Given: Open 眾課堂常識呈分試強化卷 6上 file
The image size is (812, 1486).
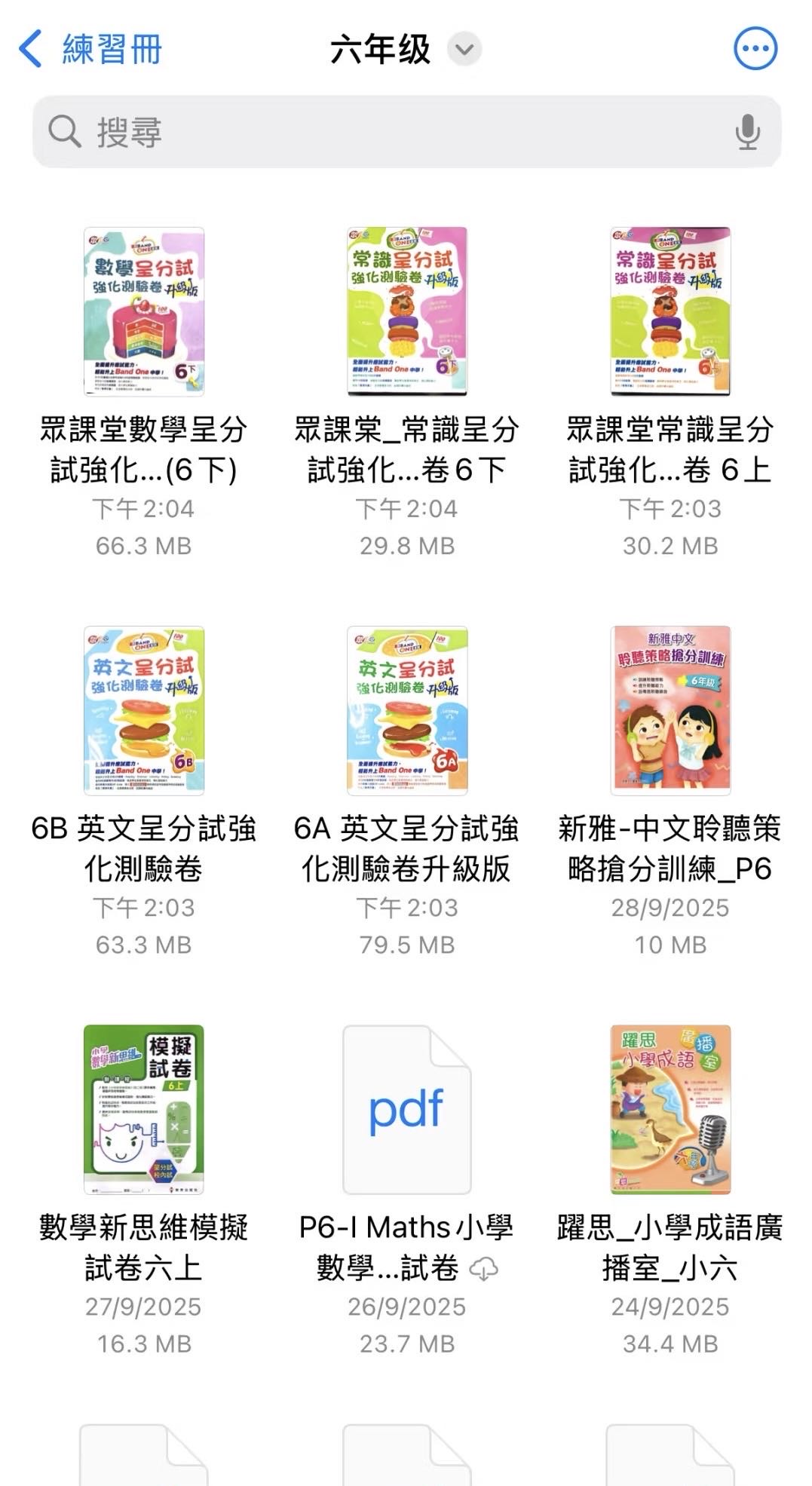Looking at the screenshot, I should coord(670,311).
